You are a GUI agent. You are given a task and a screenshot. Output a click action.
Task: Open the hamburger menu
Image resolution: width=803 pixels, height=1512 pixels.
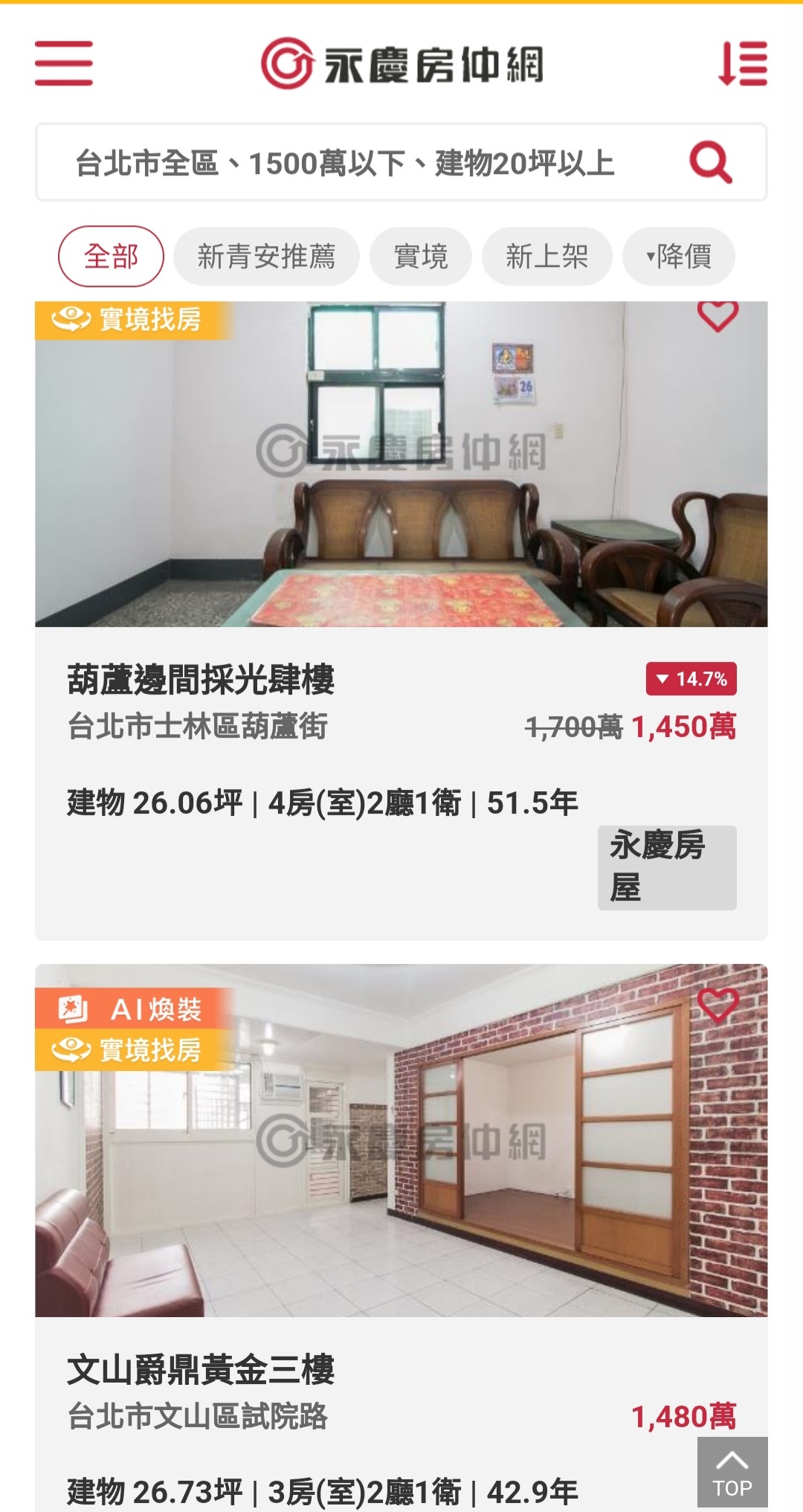(63, 63)
